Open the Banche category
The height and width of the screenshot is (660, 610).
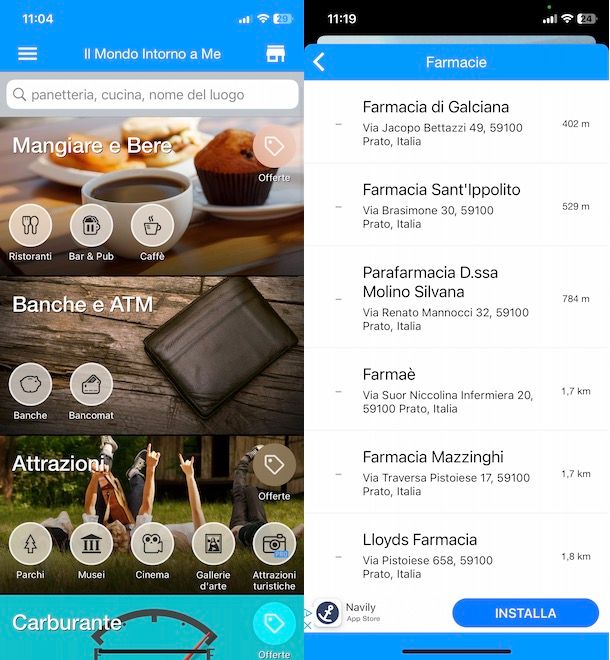30,386
